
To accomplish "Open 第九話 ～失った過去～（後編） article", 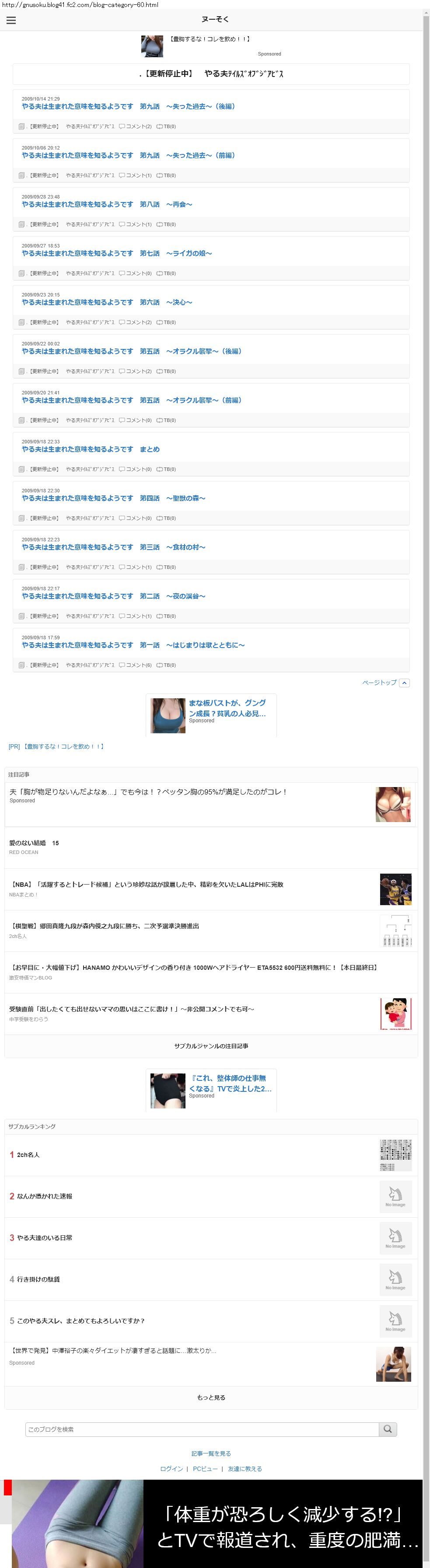I will pyautogui.click(x=128, y=107).
